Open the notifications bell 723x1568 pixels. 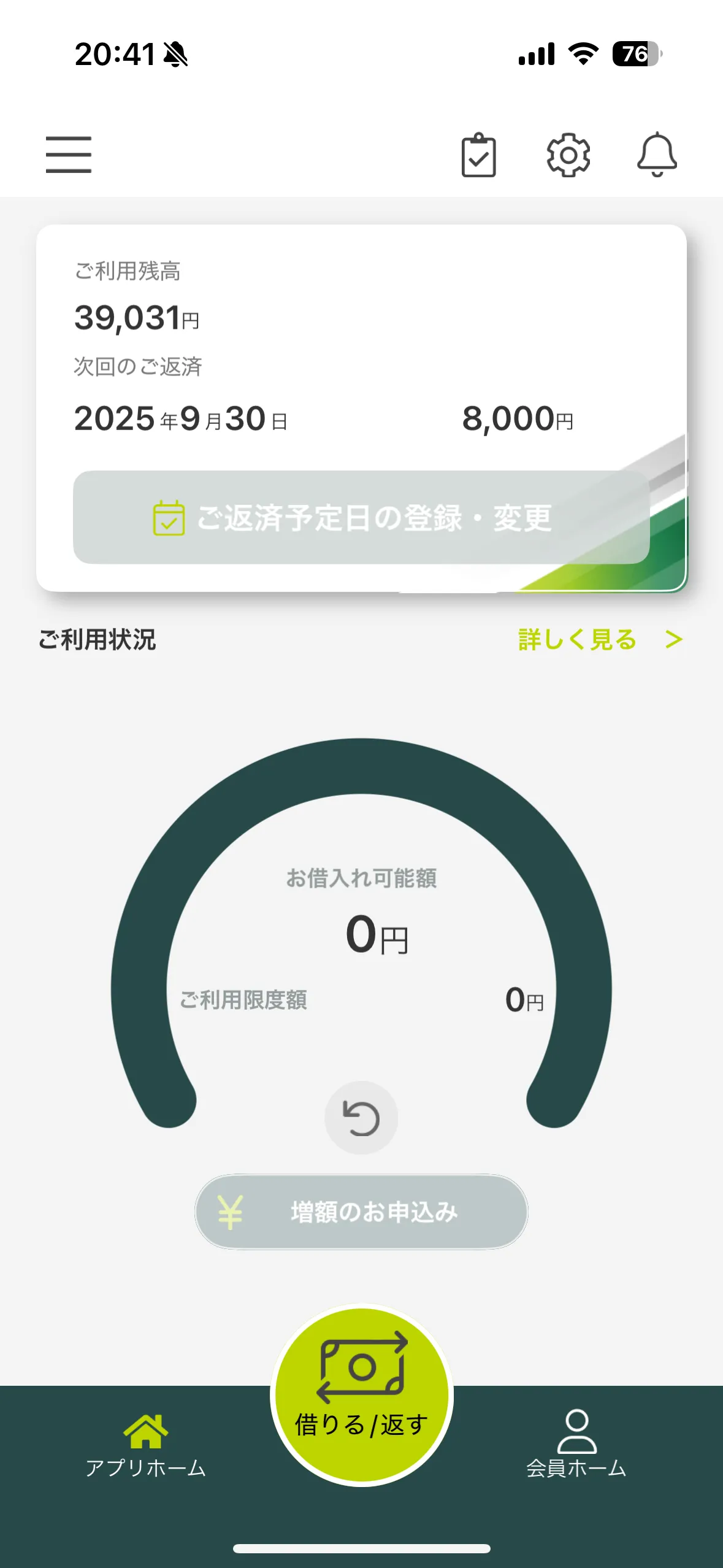[657, 155]
